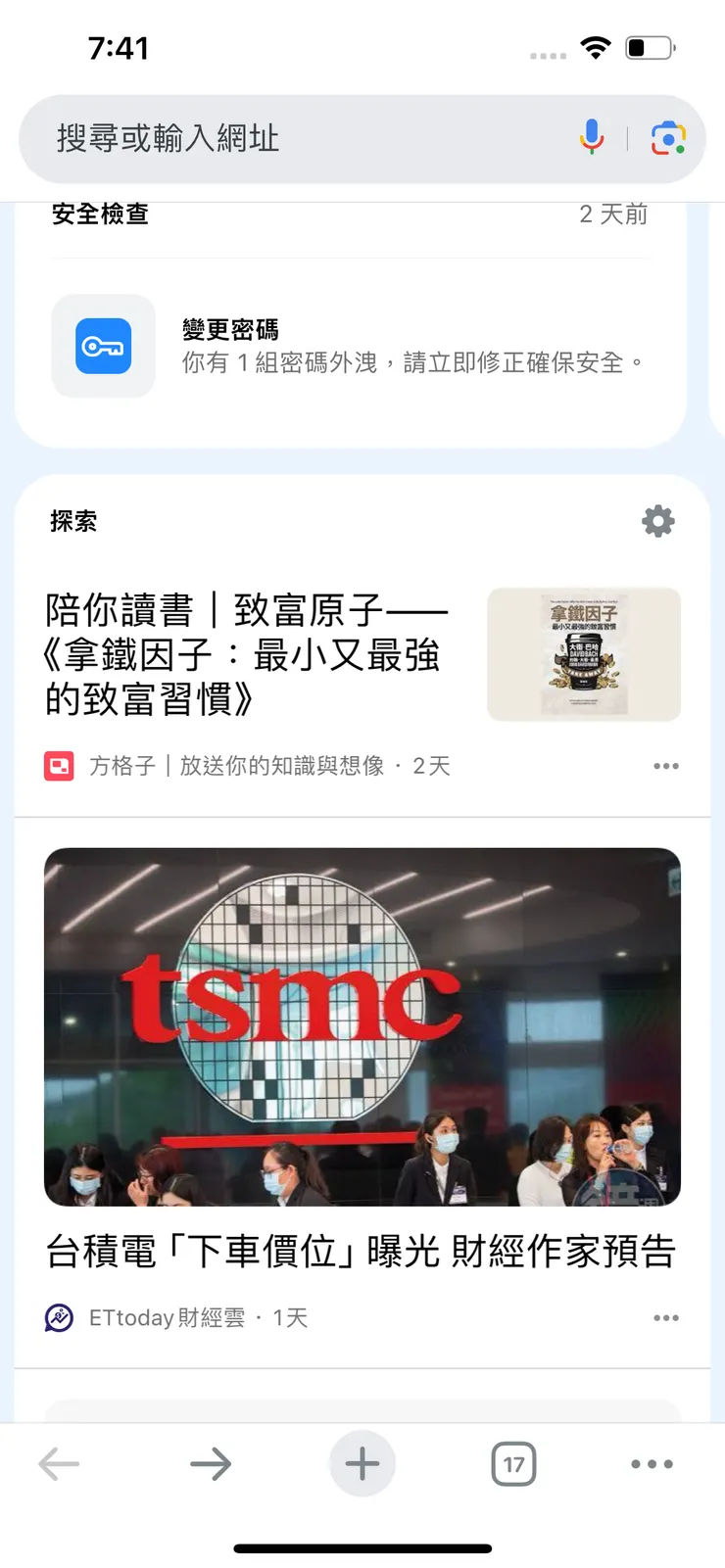Viewport: 725px width, 1568px height.
Task: Go forward using the forward arrow
Action: pos(211,1464)
